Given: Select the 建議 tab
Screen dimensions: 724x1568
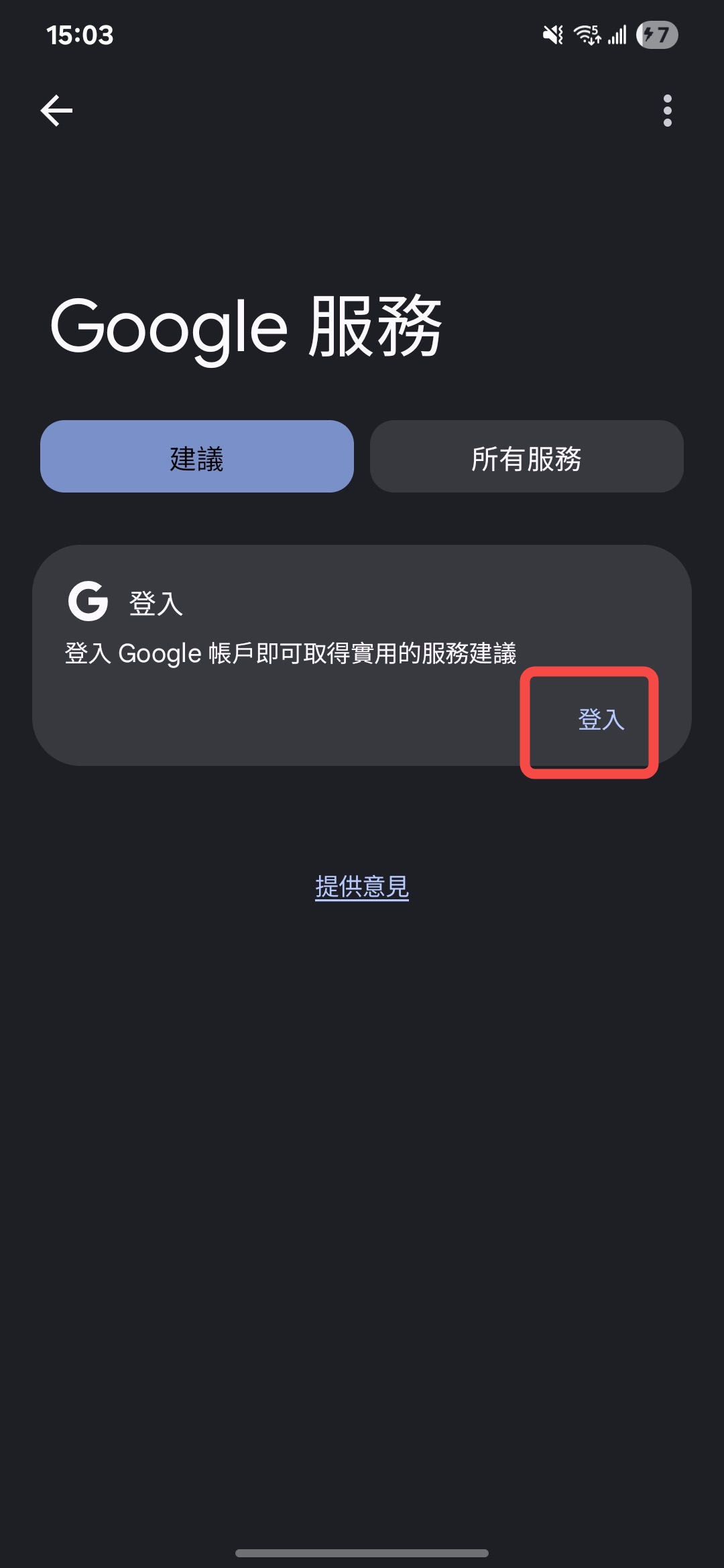Looking at the screenshot, I should pos(196,457).
